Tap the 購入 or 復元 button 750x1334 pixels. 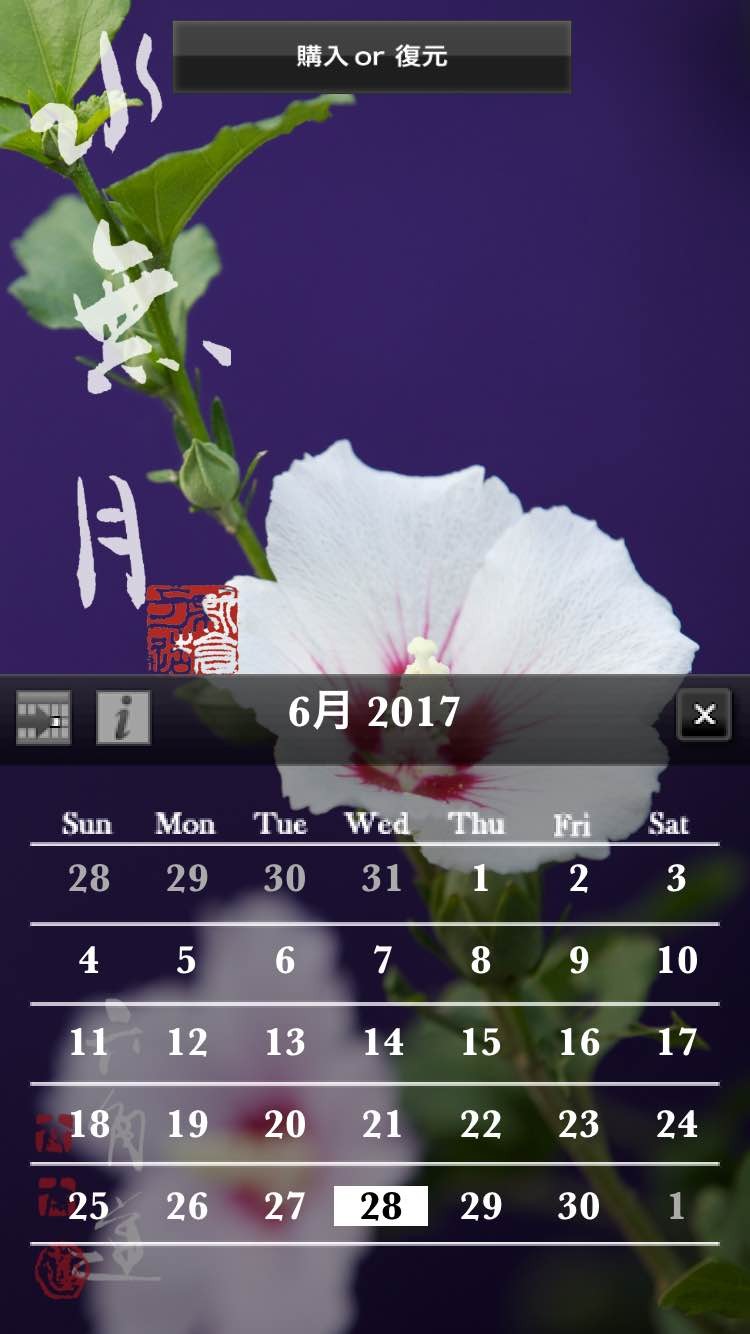pyautogui.click(x=372, y=57)
